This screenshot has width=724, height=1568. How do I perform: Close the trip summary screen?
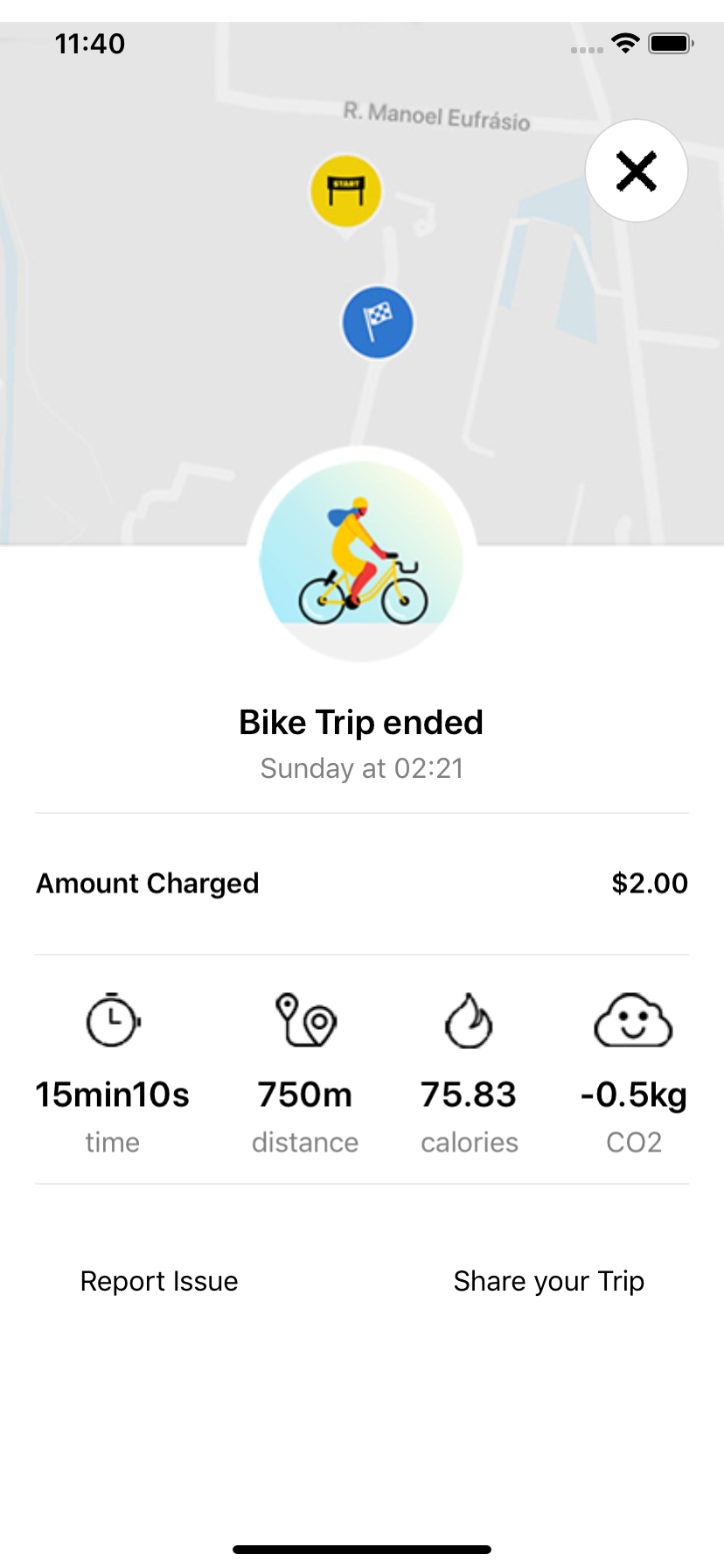(x=637, y=171)
